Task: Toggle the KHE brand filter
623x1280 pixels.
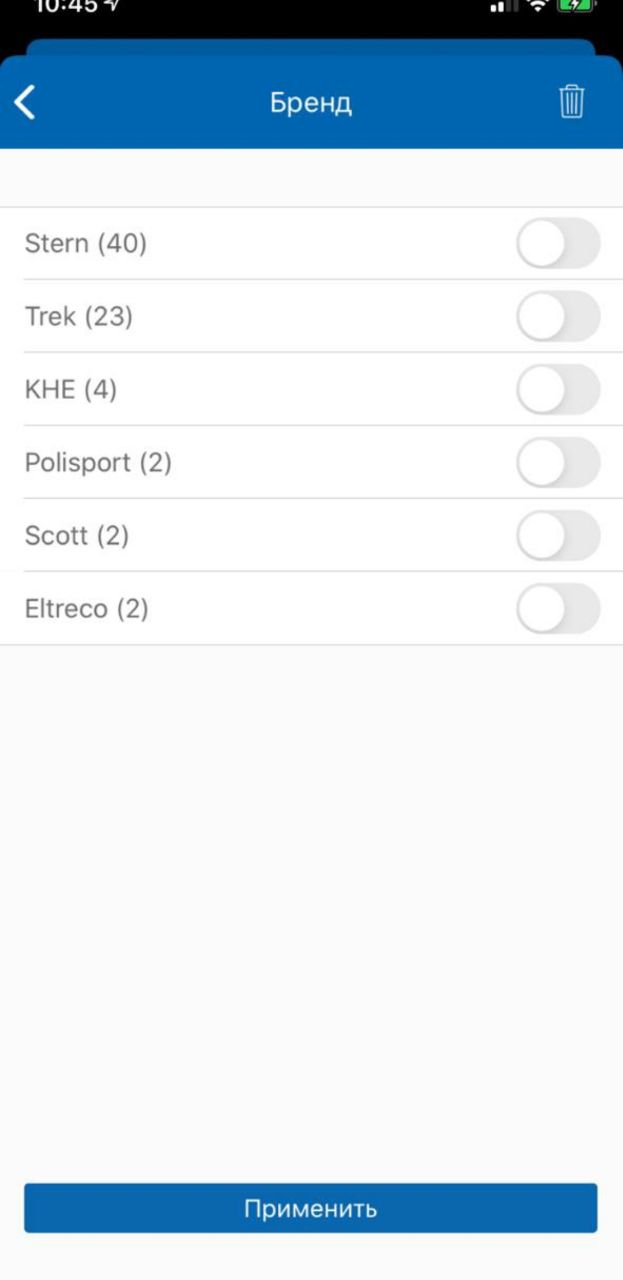Action: pos(558,390)
